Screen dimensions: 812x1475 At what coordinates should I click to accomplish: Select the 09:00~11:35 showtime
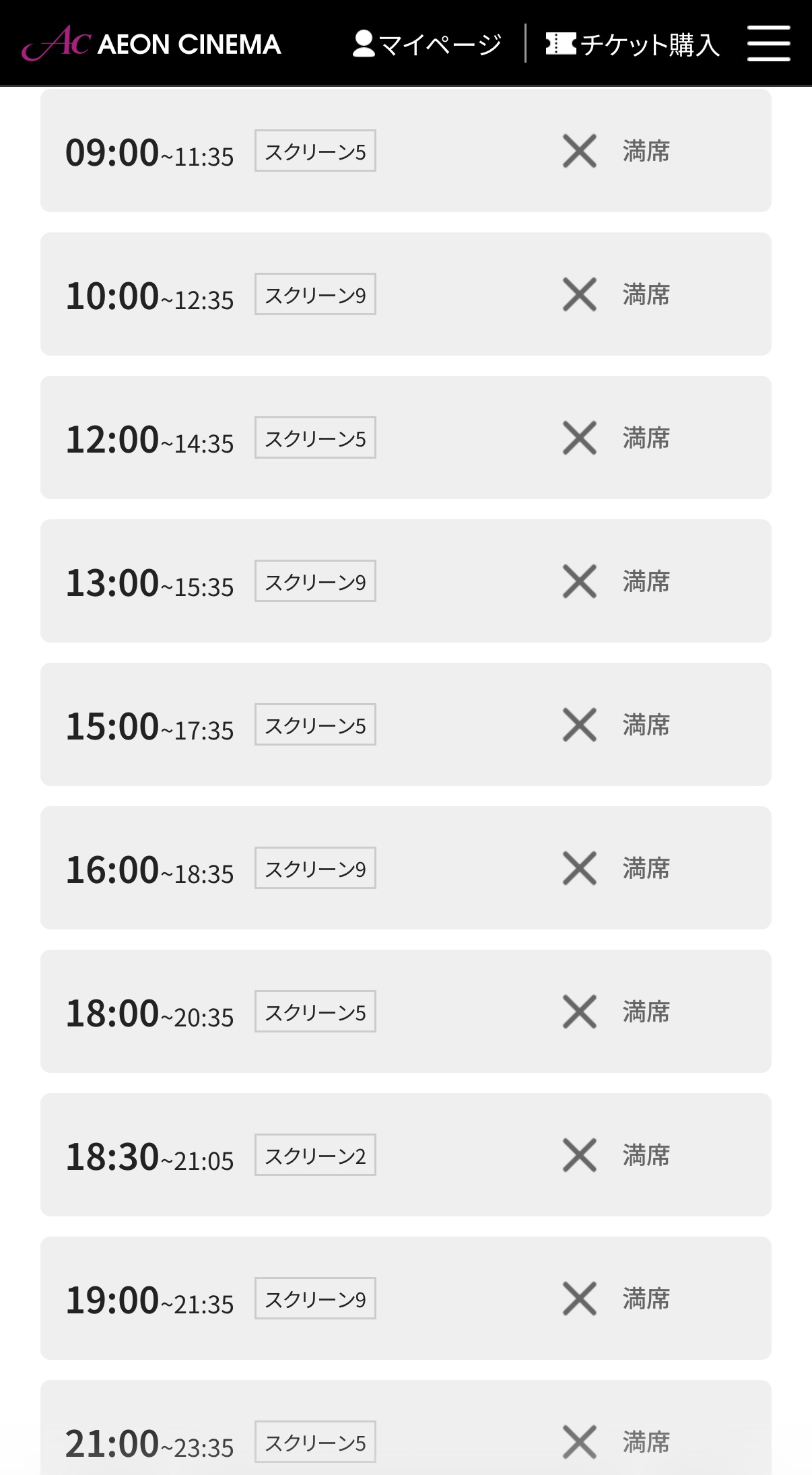(405, 151)
